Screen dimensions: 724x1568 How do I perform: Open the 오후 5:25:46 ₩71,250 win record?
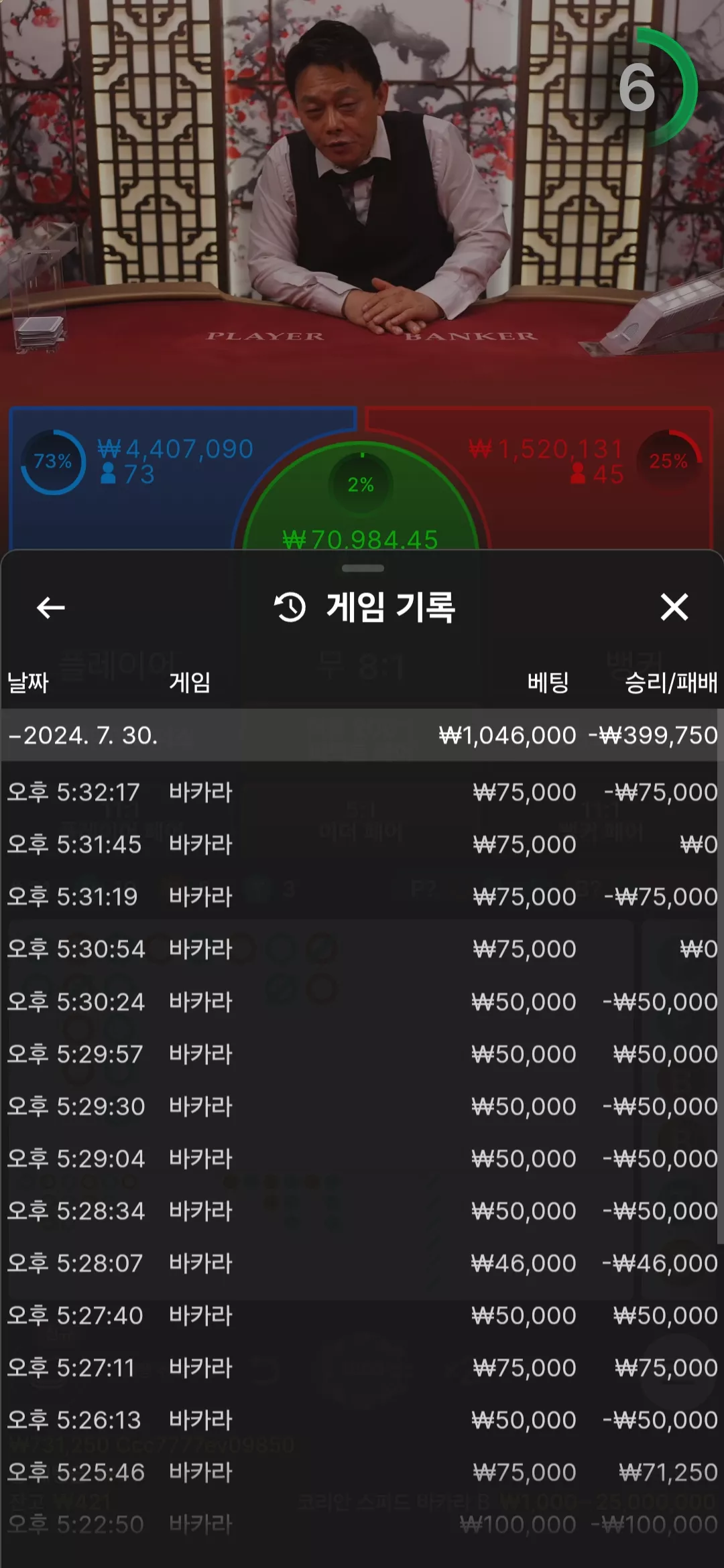[362, 1472]
